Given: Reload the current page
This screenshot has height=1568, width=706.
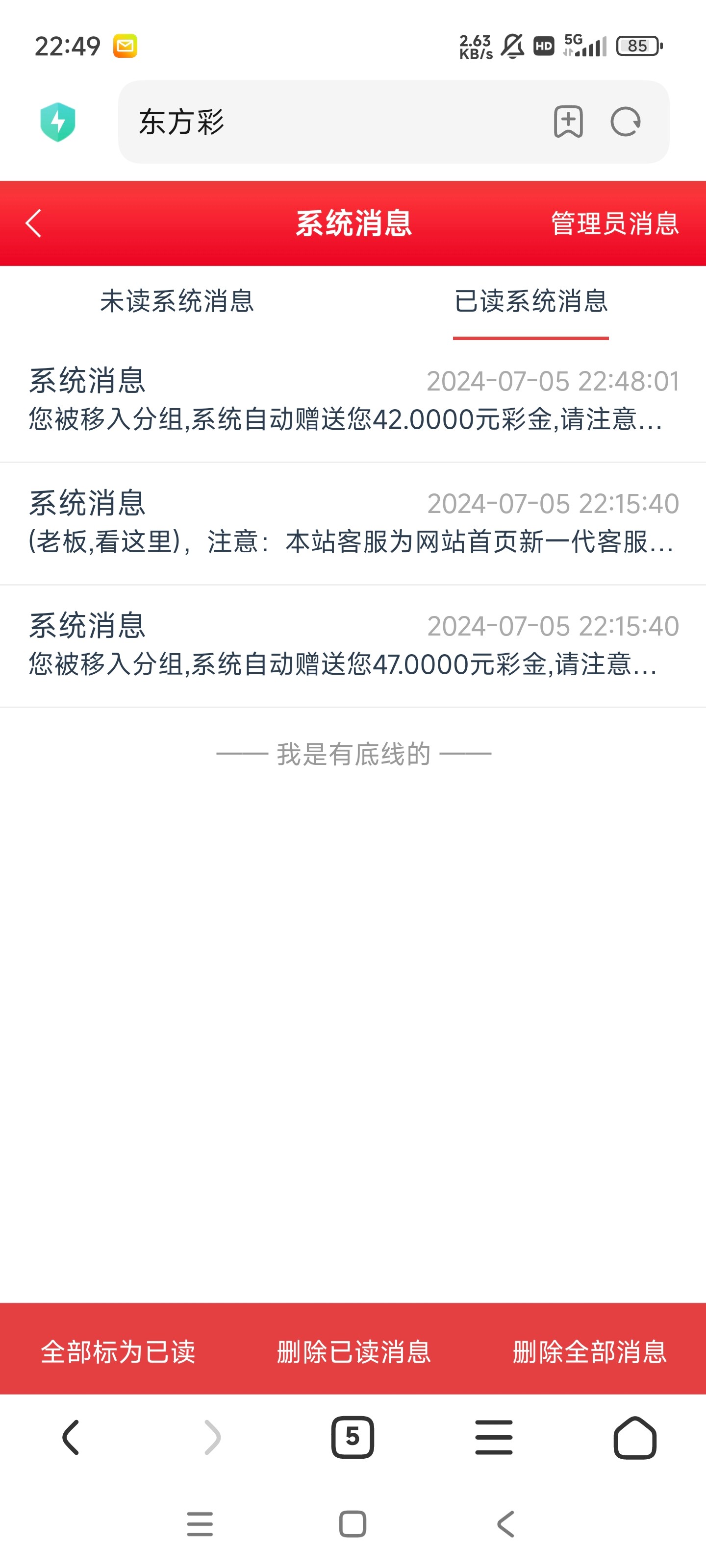Looking at the screenshot, I should [626, 122].
